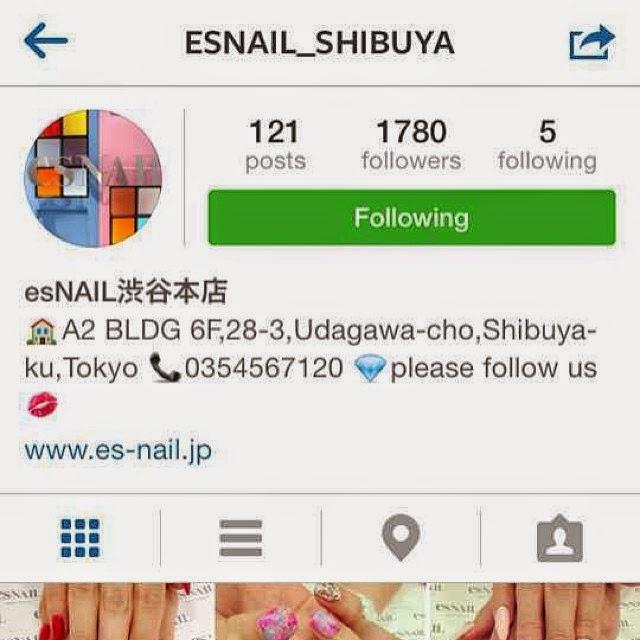This screenshot has width=640, height=640.
Task: Switch to grid view of posts
Action: [x=79, y=538]
